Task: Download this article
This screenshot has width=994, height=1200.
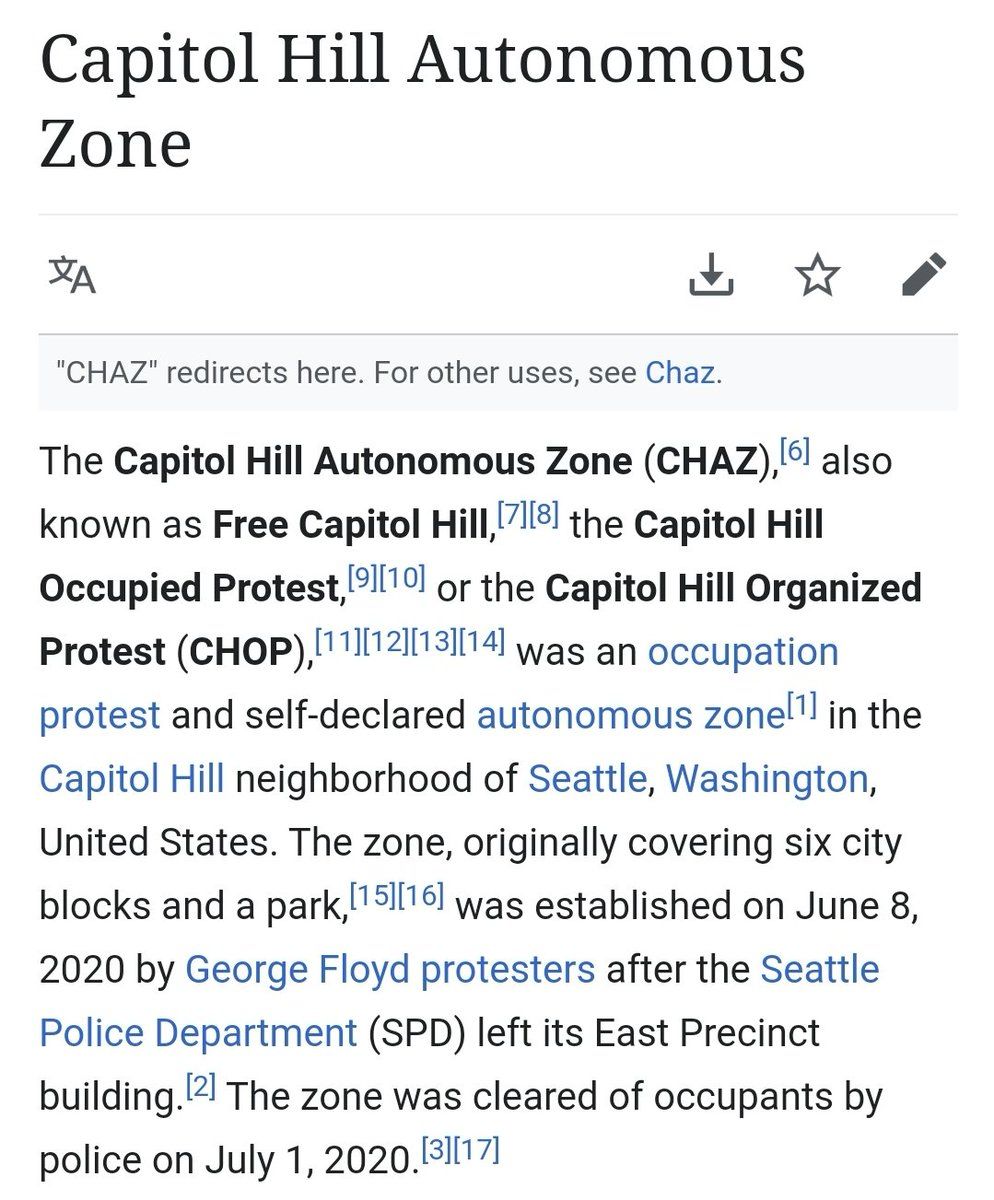Action: [x=711, y=274]
